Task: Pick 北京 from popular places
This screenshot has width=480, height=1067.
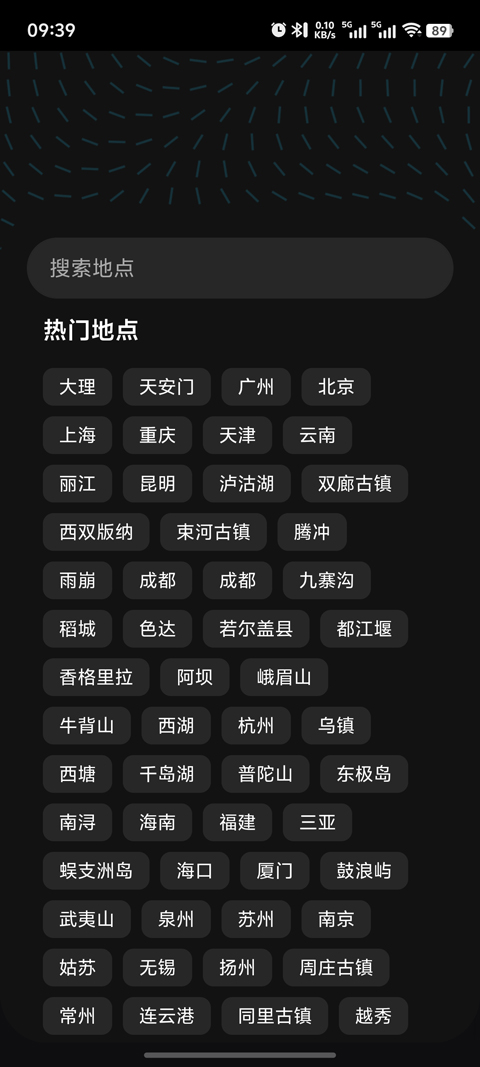Action: (336, 387)
